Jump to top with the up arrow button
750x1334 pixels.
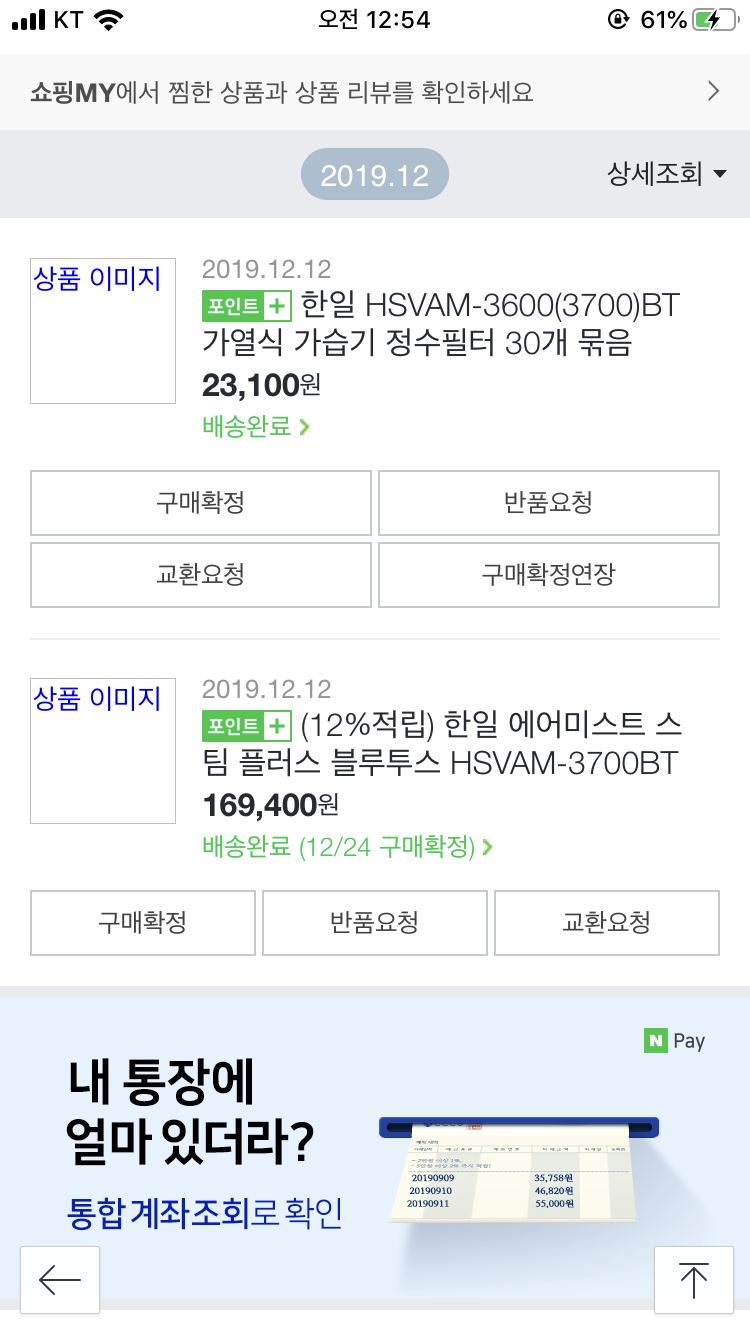693,1280
